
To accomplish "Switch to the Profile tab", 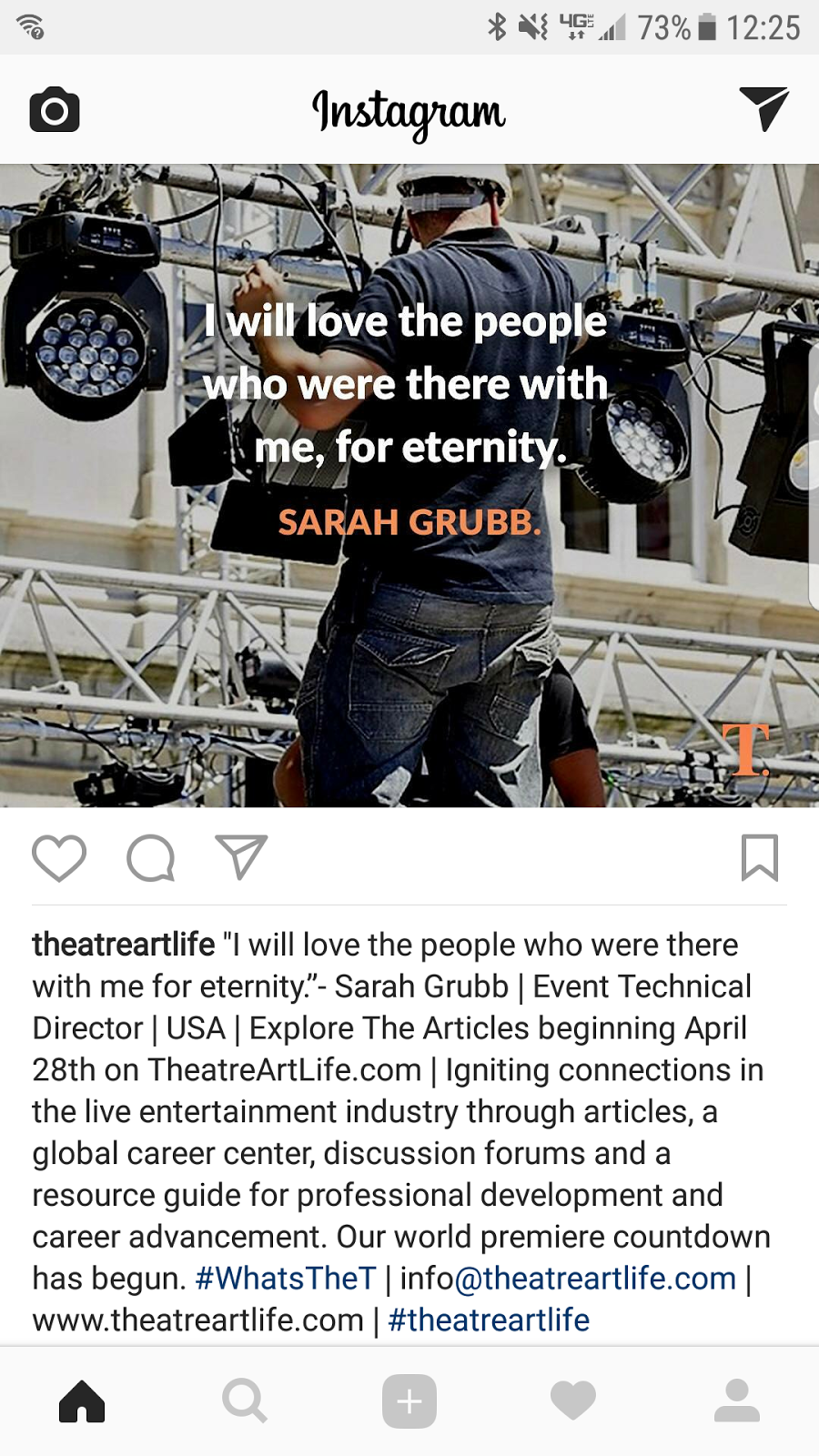I will [737, 1401].
